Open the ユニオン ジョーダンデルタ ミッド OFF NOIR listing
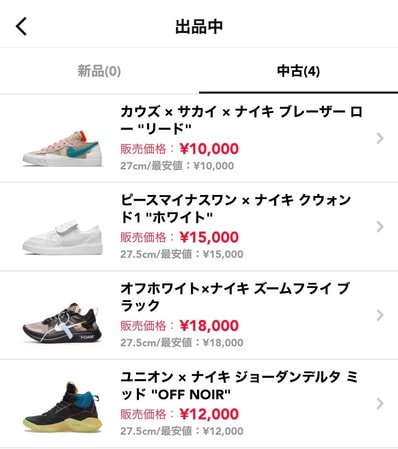Screen dimensions: 398x449 click(199, 404)
